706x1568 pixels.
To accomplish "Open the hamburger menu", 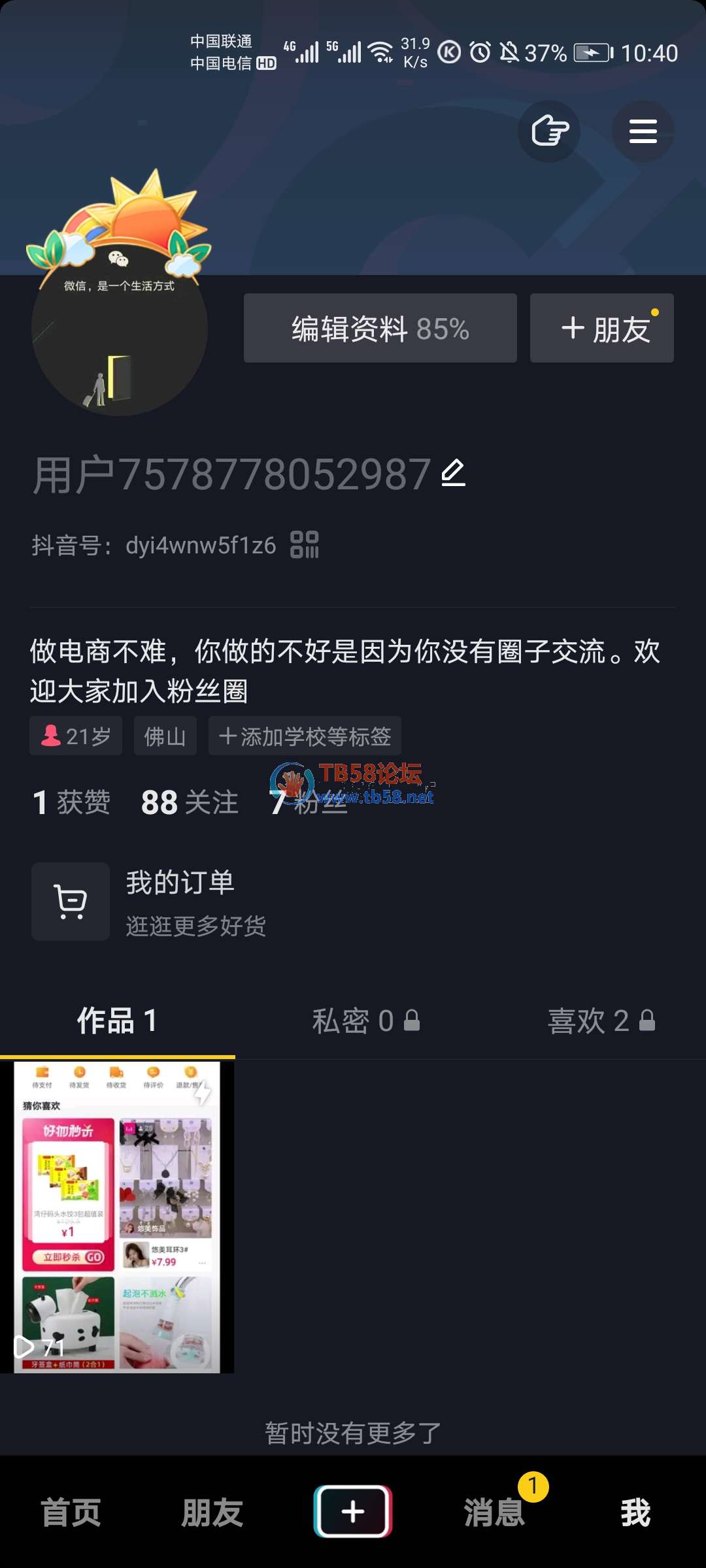I will point(643,131).
